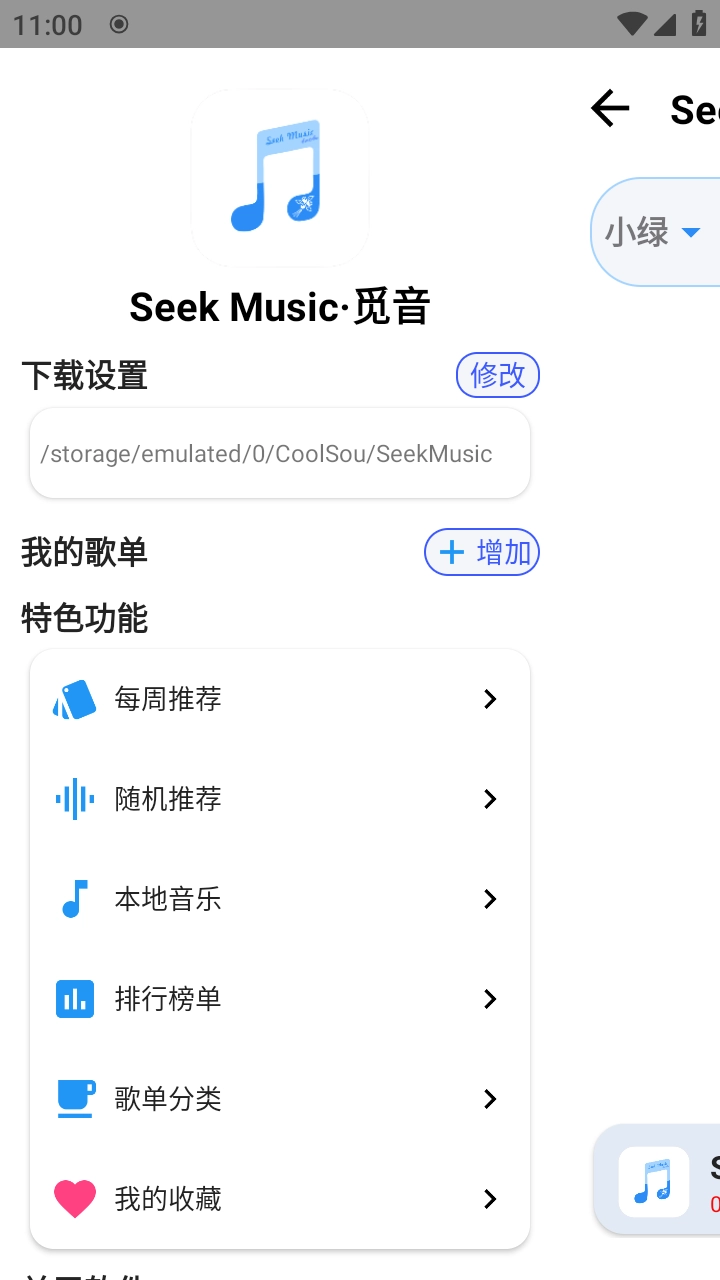The height and width of the screenshot is (1280, 720).
Task: Open 每周推荐 weekly recommendations
Action: coord(280,699)
